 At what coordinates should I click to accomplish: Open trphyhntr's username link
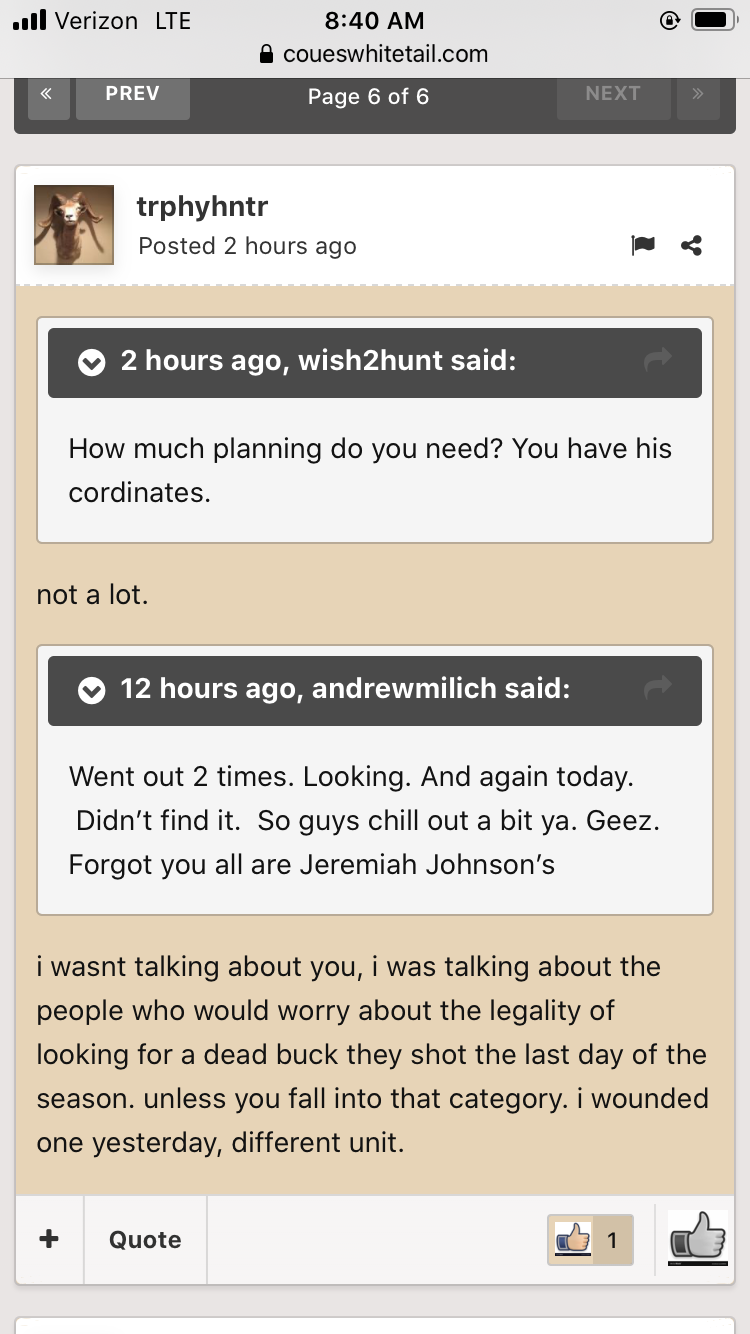[202, 207]
